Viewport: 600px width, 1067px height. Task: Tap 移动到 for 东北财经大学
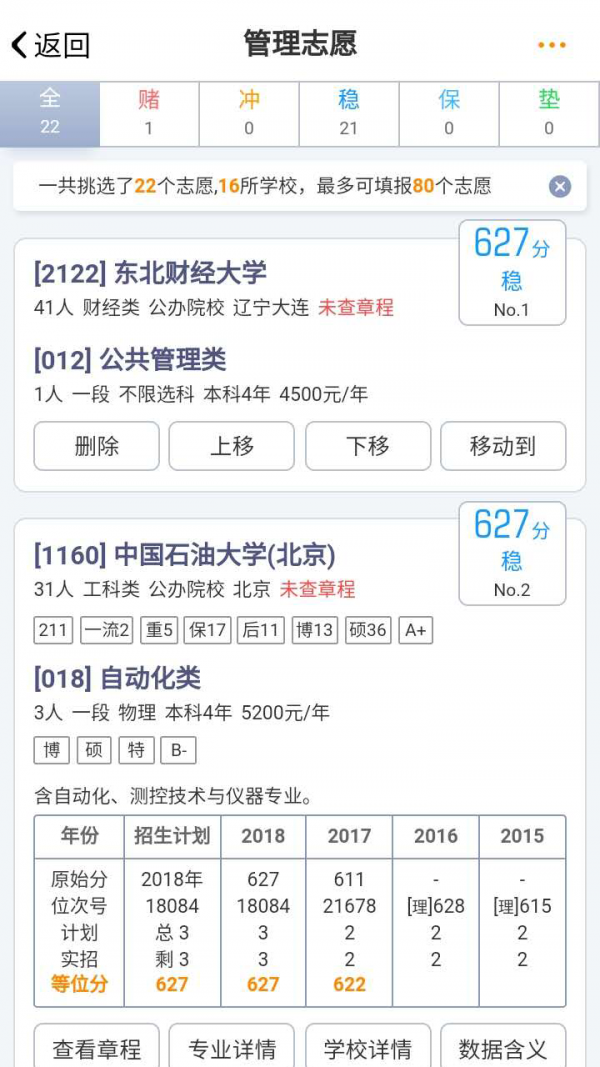tap(503, 446)
